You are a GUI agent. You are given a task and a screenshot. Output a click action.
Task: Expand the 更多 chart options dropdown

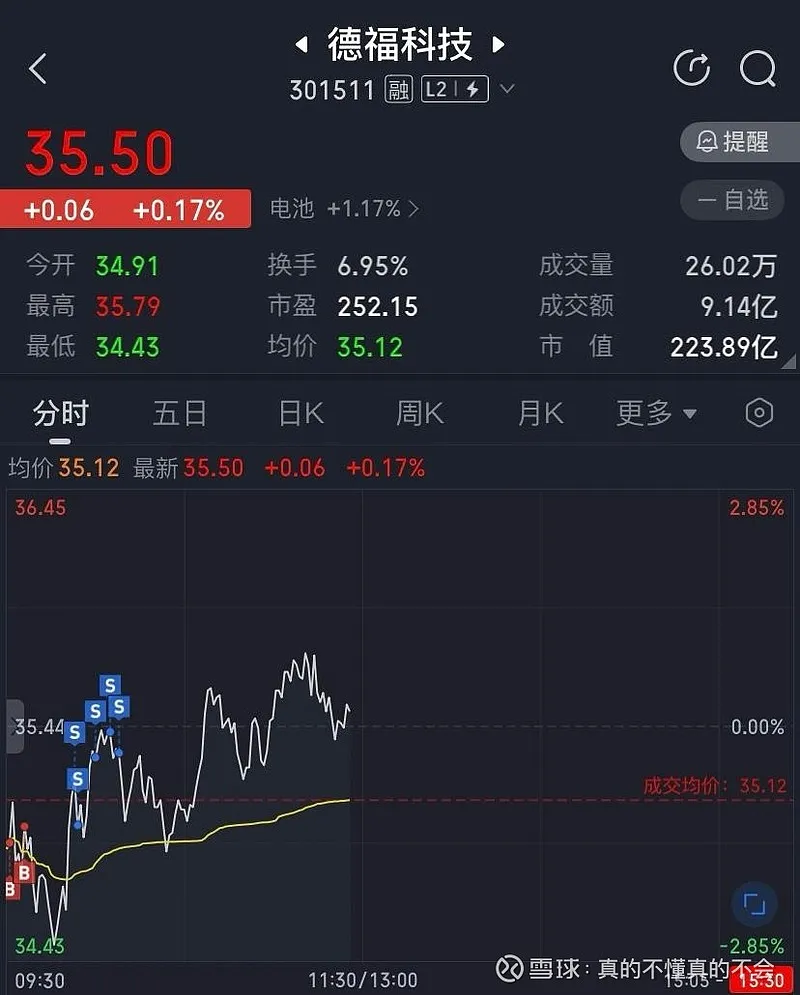click(657, 413)
